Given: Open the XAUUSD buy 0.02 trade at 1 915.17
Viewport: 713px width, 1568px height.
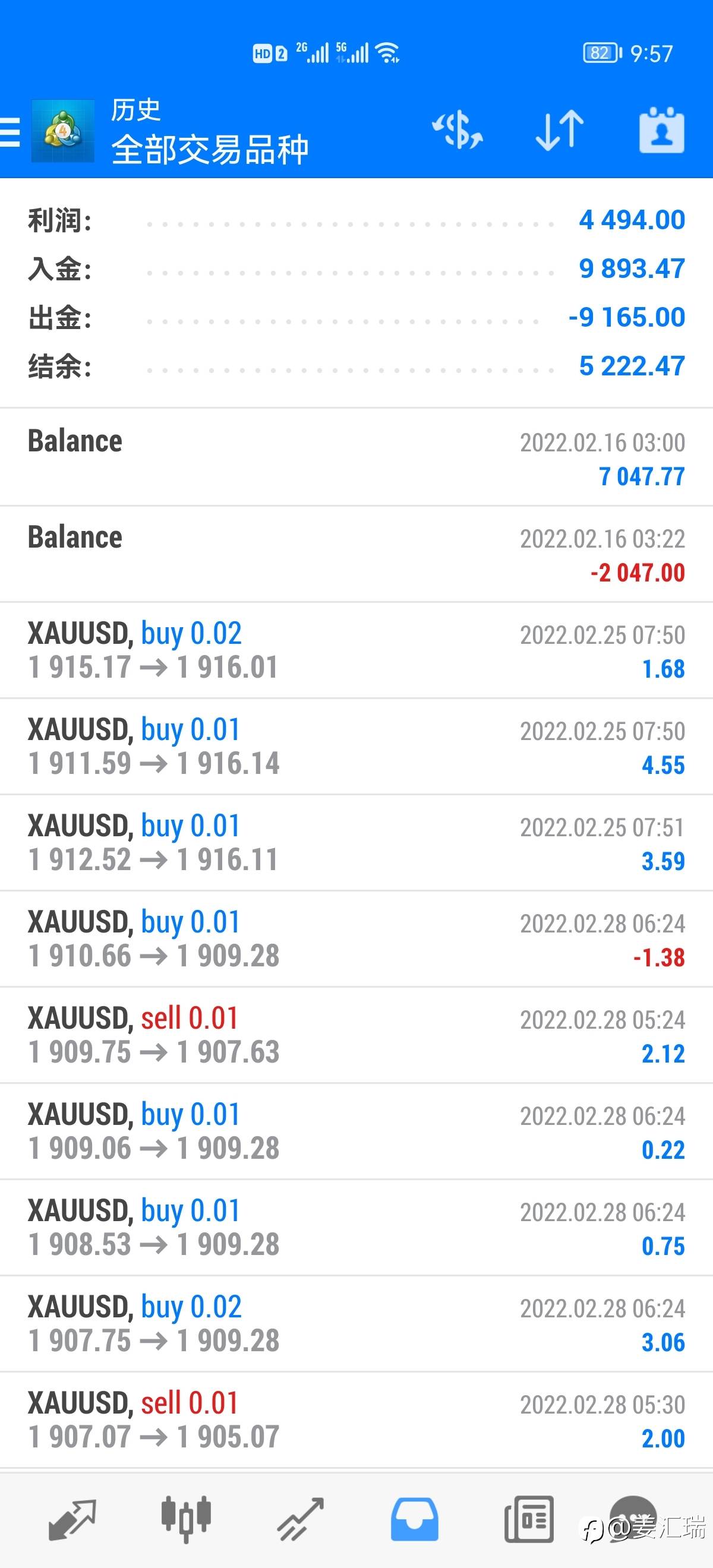Looking at the screenshot, I should 356,651.
